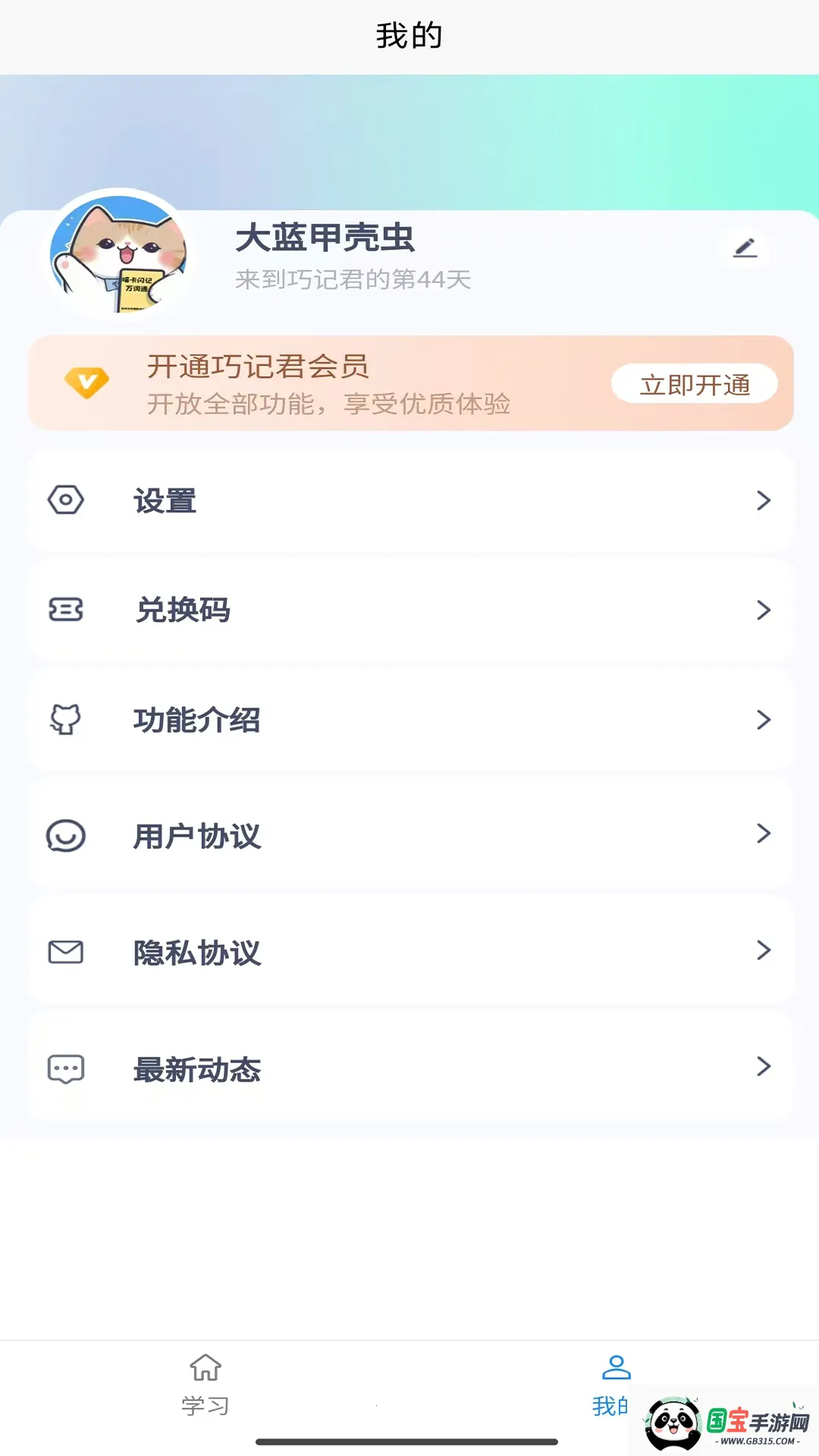Click the pencil edit icon beside the username
This screenshot has height=1456, width=819.
point(746,248)
